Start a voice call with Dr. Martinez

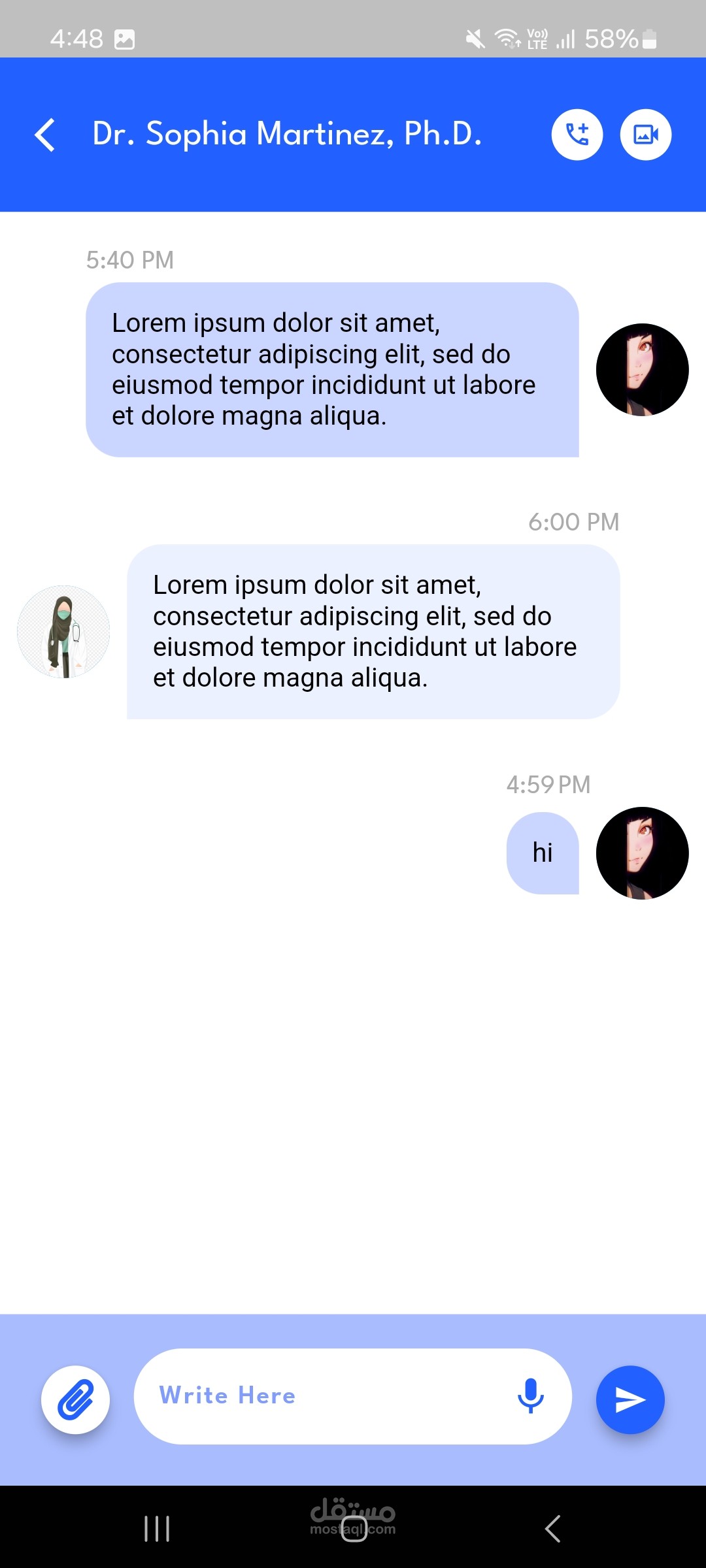(577, 135)
